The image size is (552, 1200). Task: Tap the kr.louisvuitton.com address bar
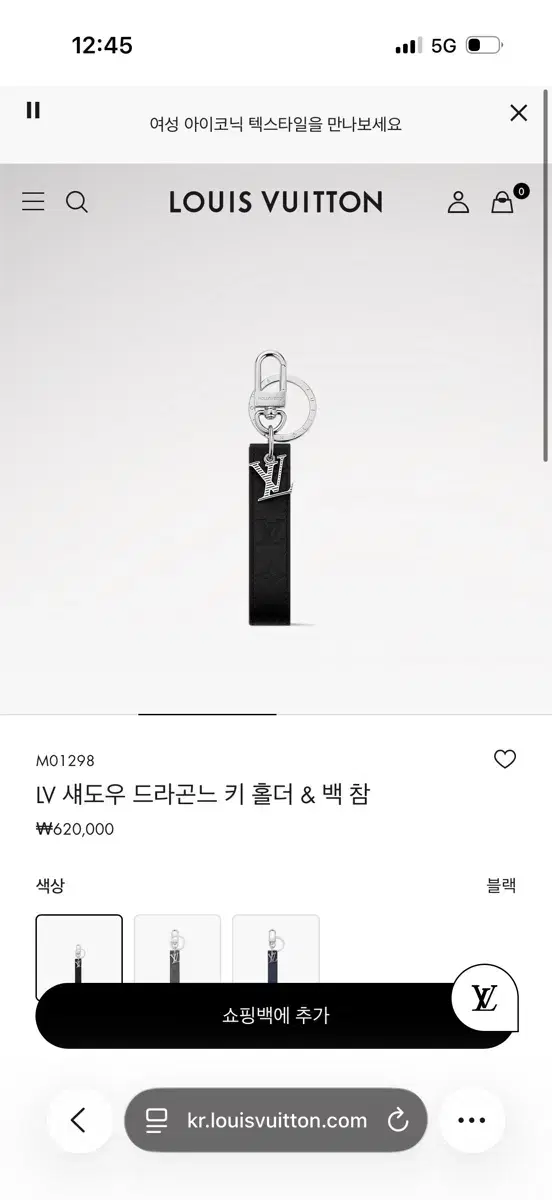click(x=276, y=1121)
